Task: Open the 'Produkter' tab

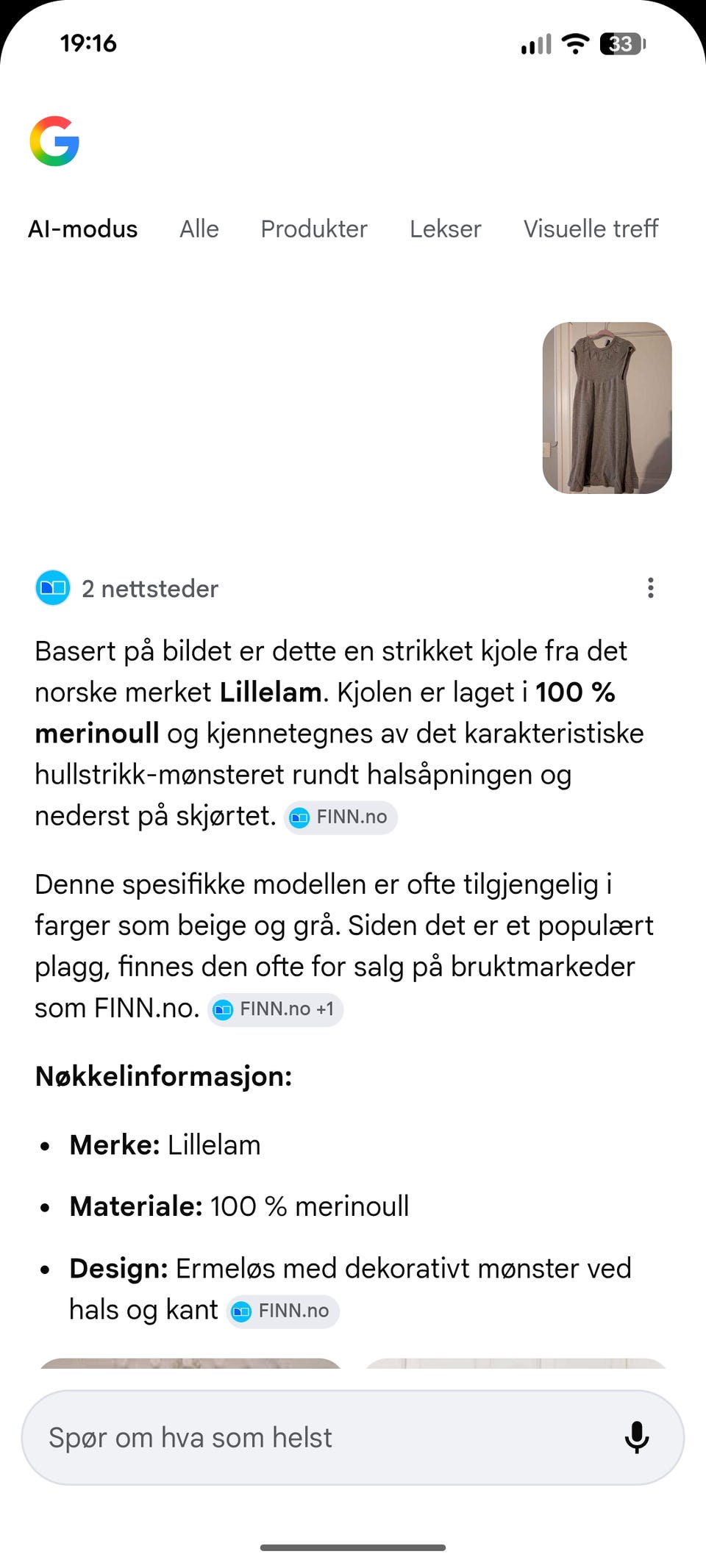Action: click(313, 229)
